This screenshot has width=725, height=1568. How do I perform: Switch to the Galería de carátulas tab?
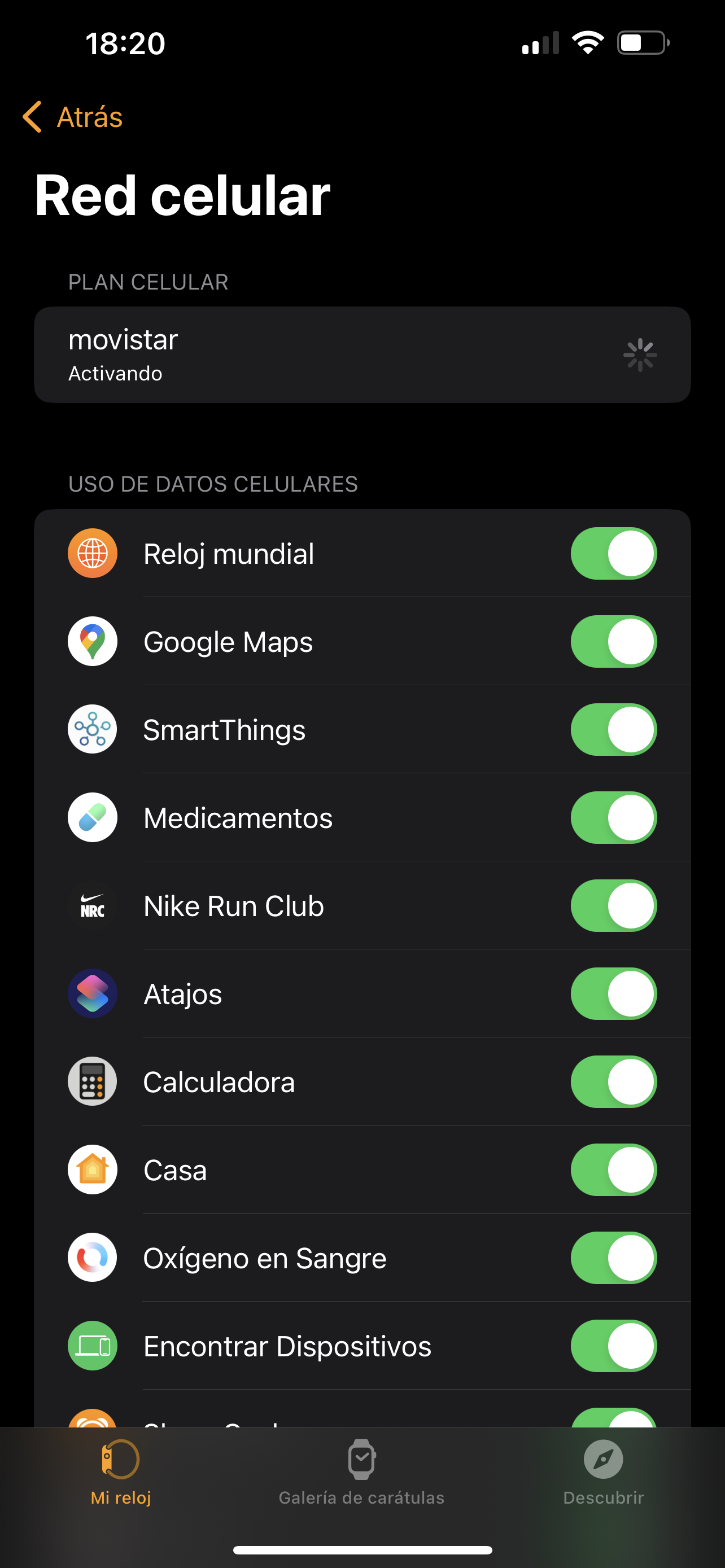point(361,1473)
